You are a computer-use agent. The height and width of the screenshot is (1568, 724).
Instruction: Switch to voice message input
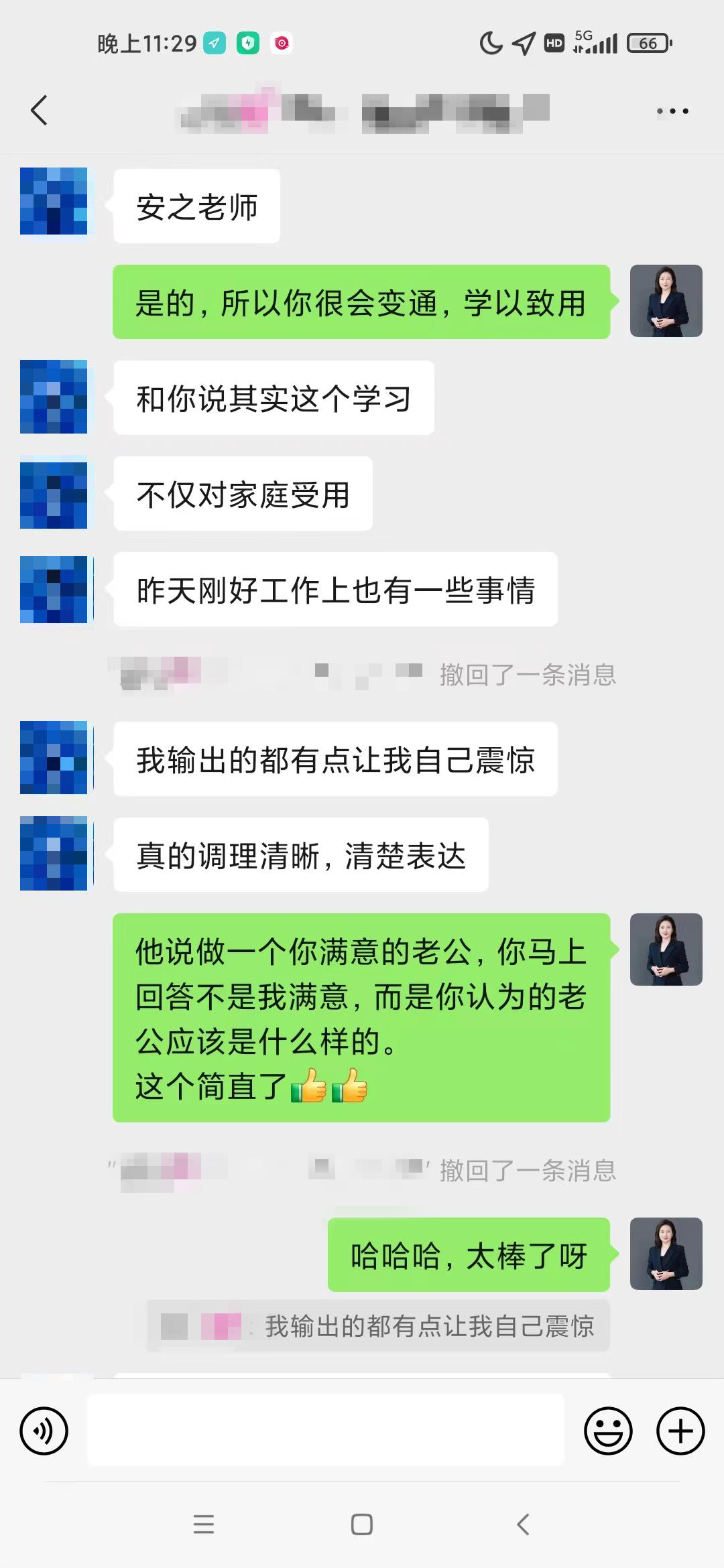[x=44, y=1431]
